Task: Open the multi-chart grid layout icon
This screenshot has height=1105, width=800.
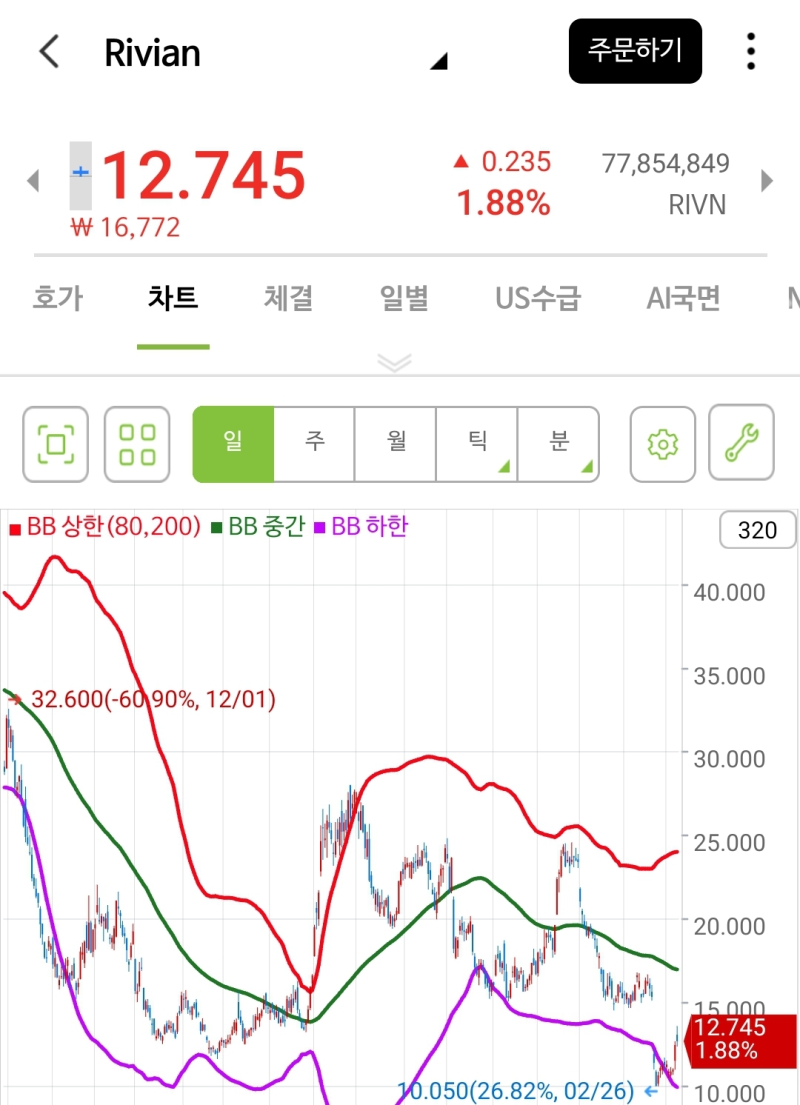Action: 137,444
